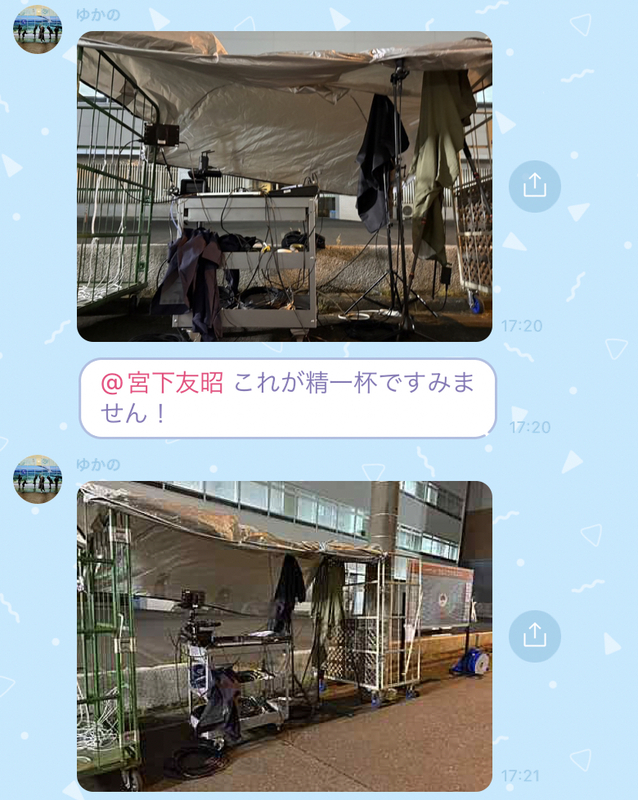Image resolution: width=638 pixels, height=800 pixels.
Task: Share the photo sent at 17:21
Action: (534, 636)
